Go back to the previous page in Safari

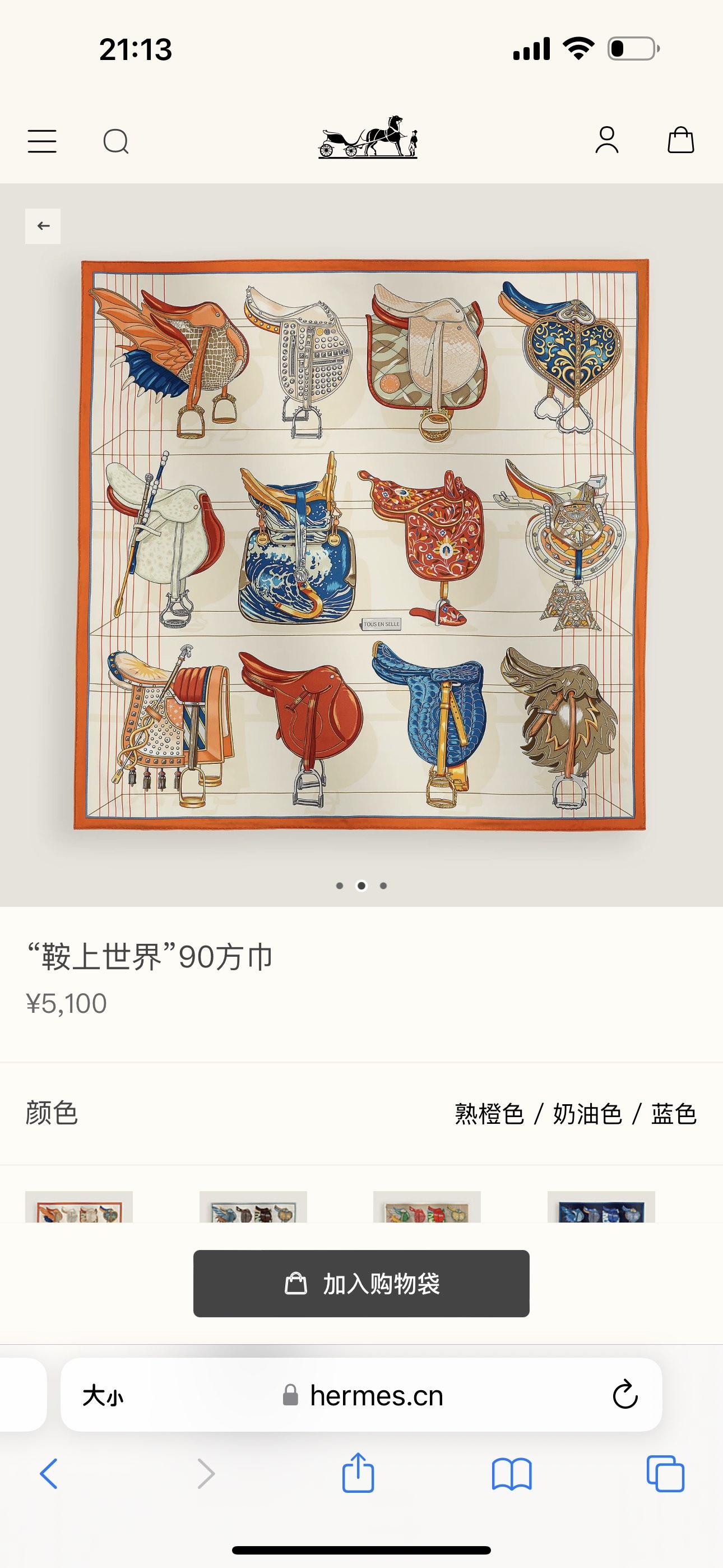(x=49, y=1474)
